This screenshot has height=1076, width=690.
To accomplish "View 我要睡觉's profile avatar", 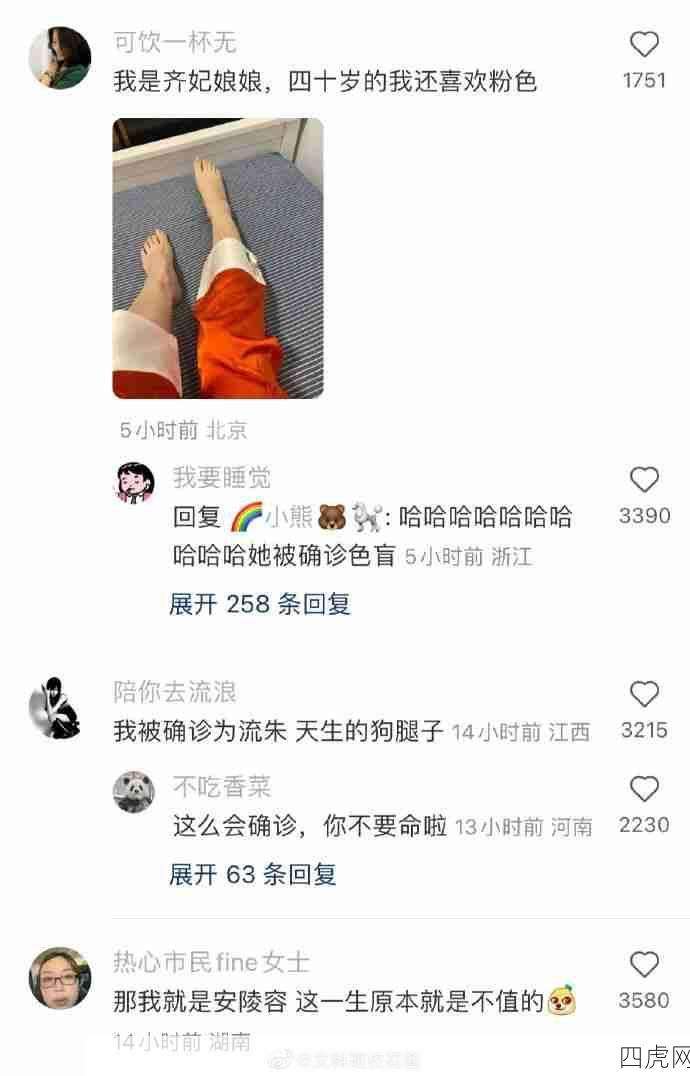I will [137, 483].
